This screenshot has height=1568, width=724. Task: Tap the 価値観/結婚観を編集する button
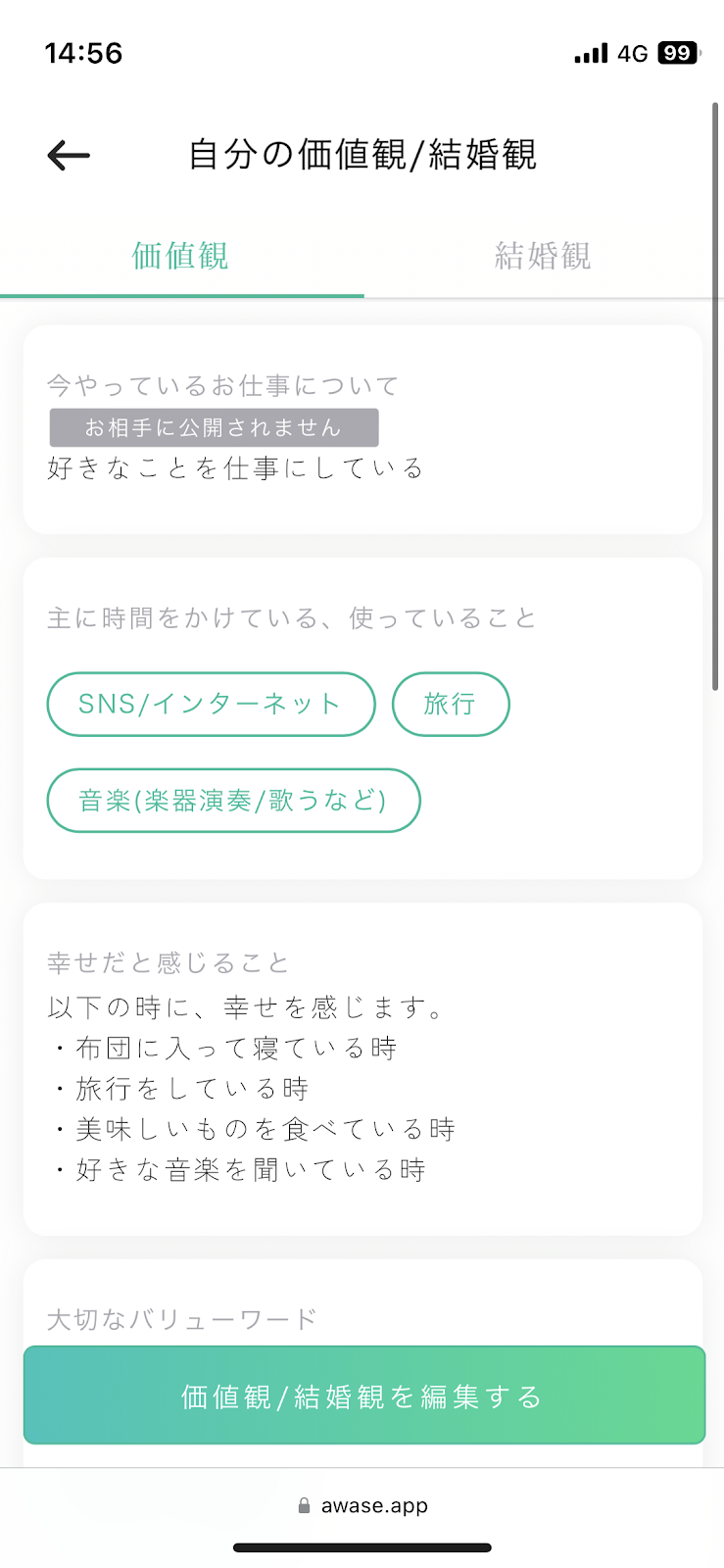pyautogui.click(x=363, y=1396)
